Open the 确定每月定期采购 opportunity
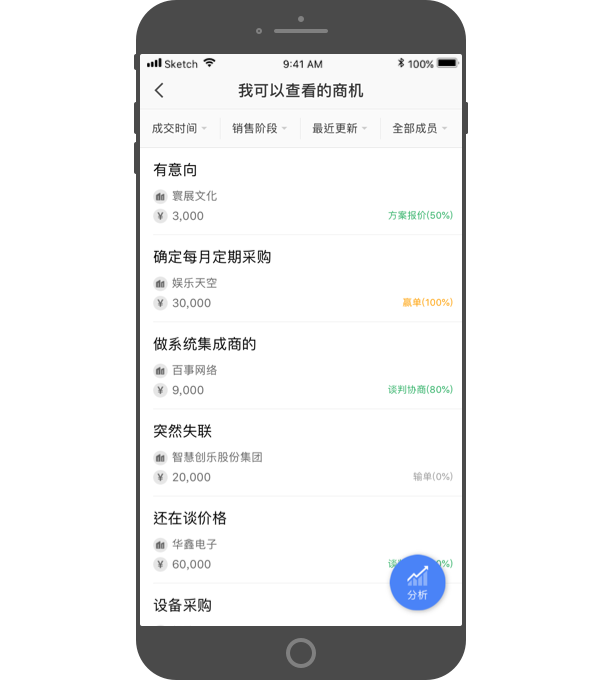The image size is (600, 680). tap(300, 279)
